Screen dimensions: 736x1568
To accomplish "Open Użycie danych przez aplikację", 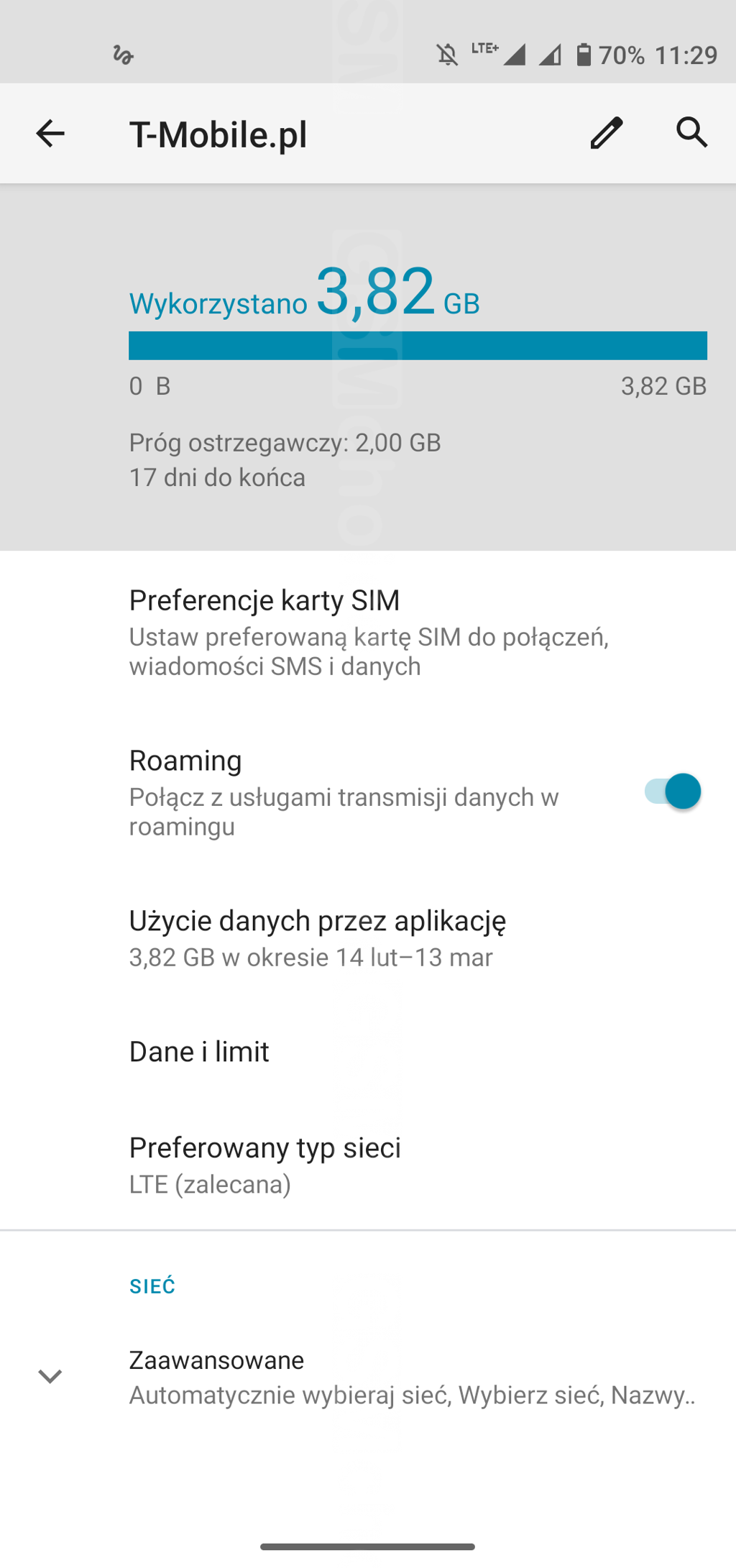I will tap(368, 937).
